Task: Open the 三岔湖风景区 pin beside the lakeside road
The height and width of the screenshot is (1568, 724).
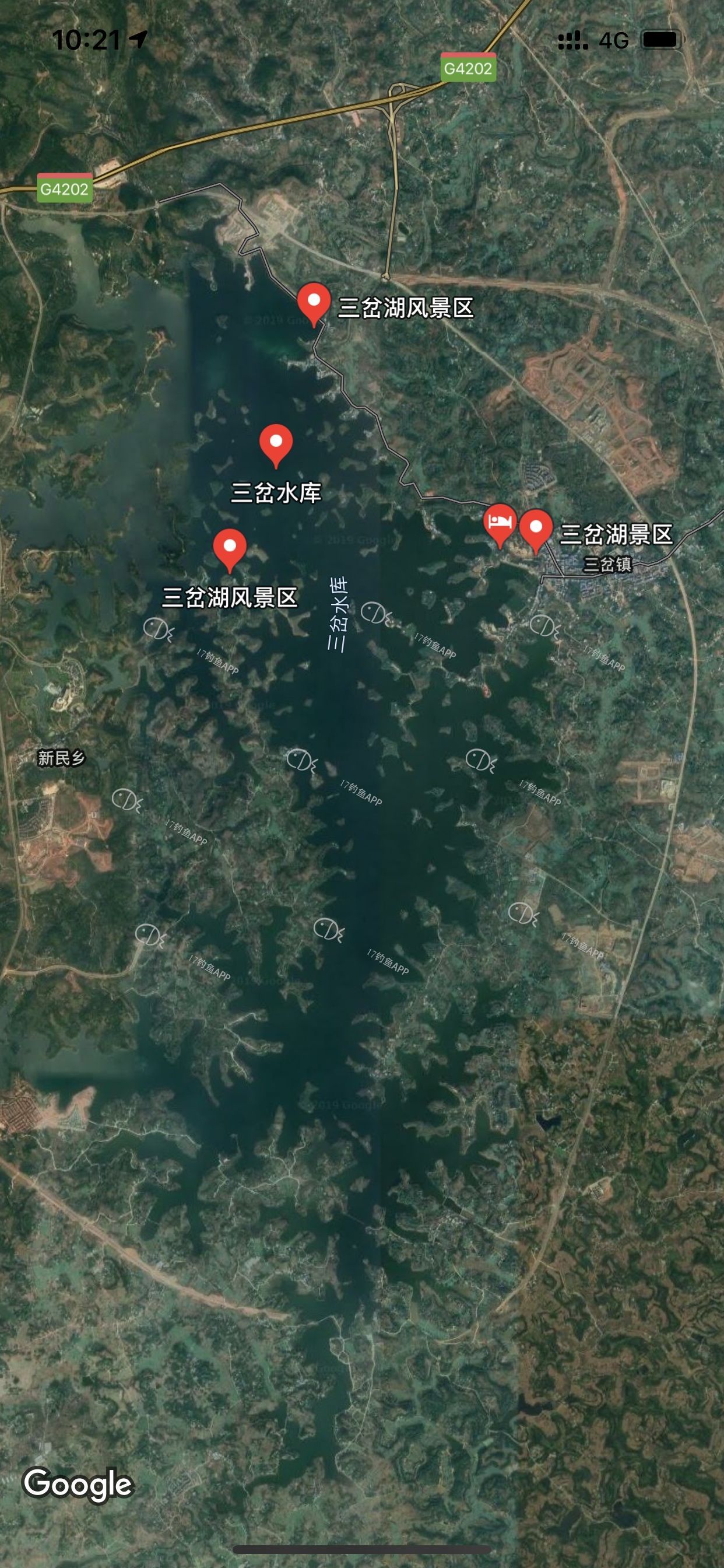Action: tap(314, 305)
